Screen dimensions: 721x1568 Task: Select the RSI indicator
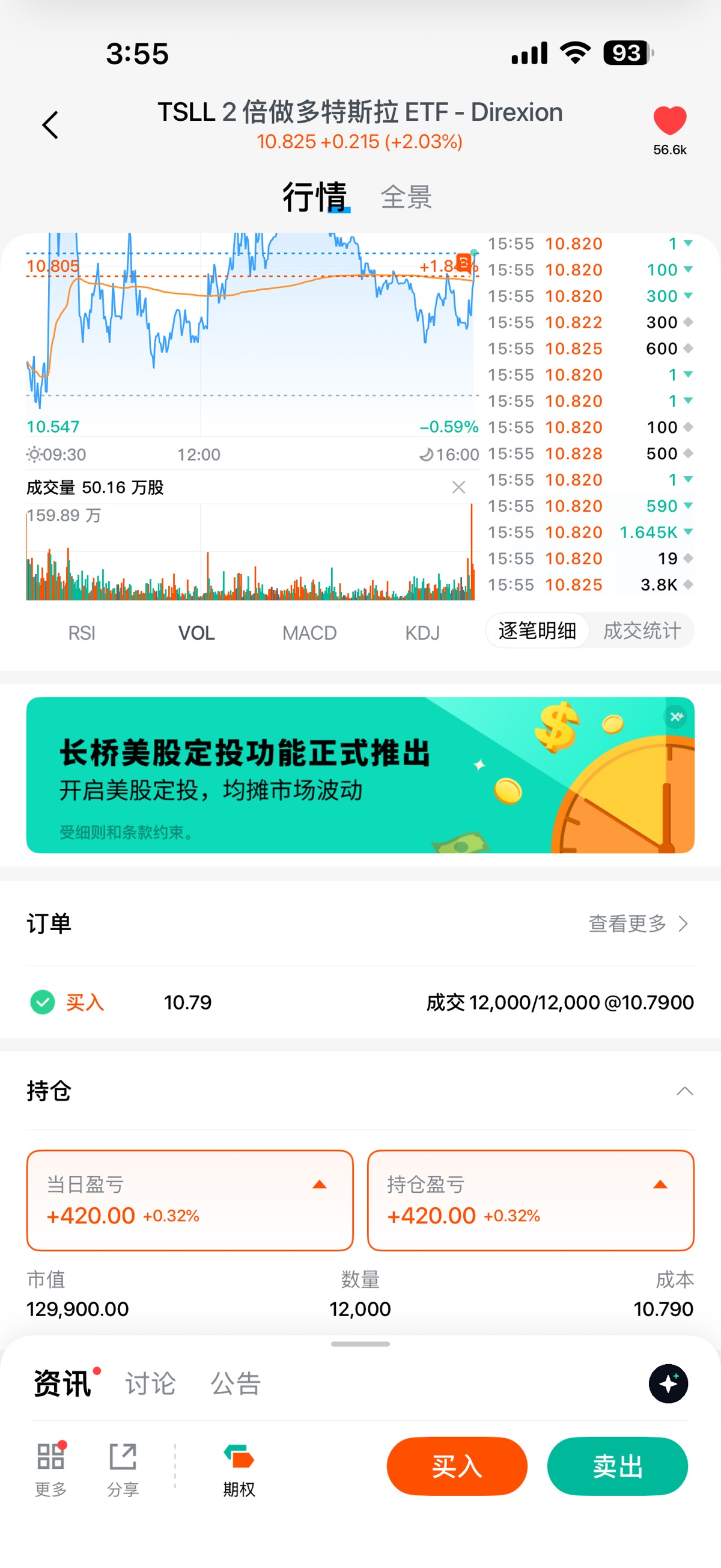pos(82,633)
